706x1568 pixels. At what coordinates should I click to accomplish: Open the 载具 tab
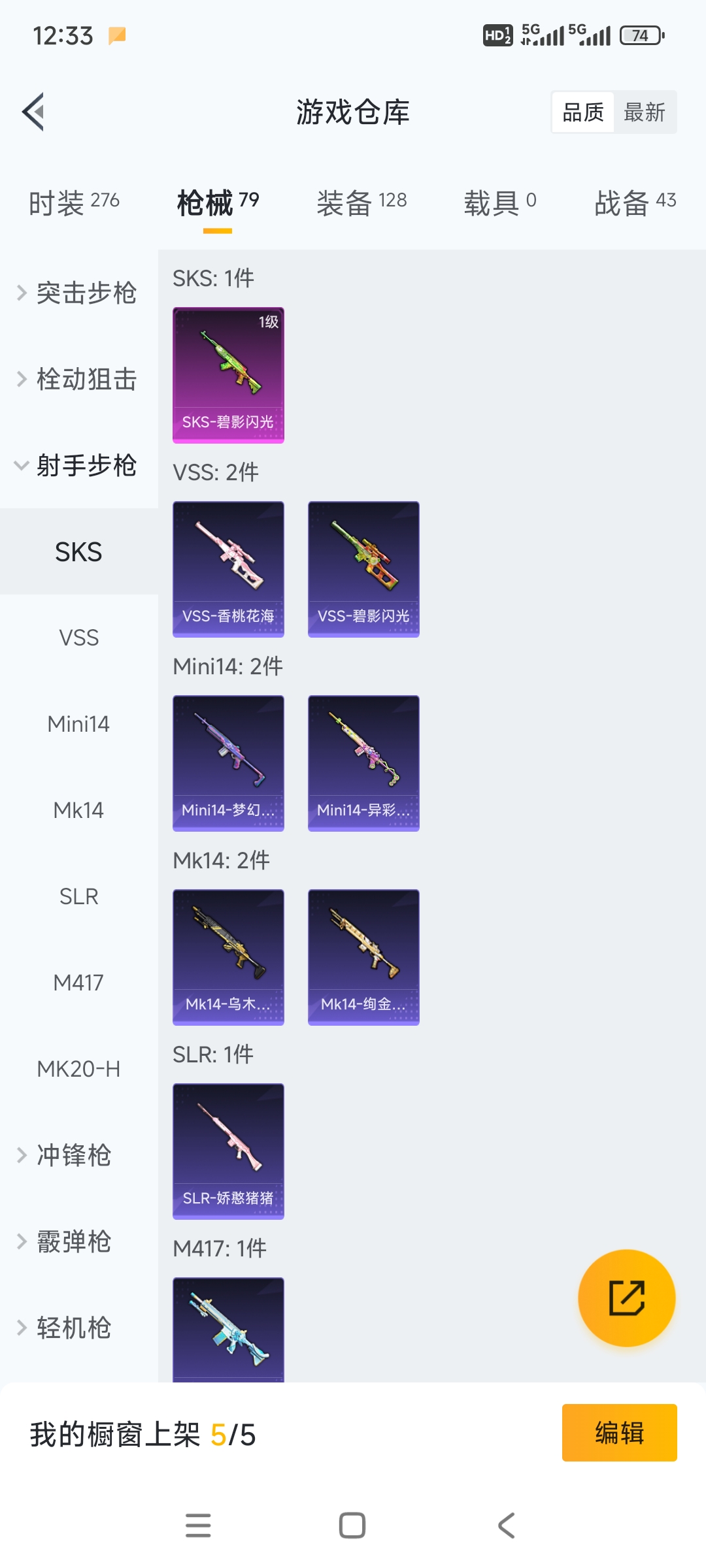500,202
